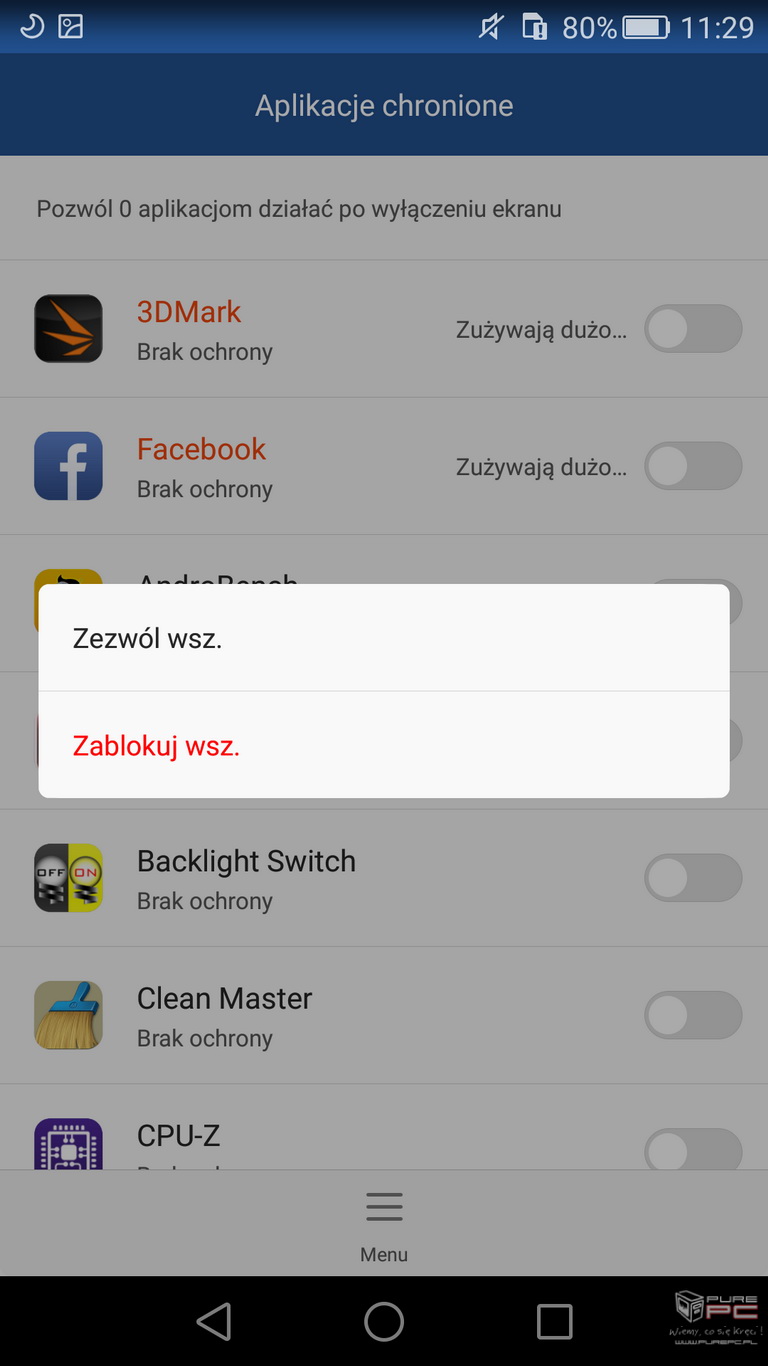Tap the Android back button
The height and width of the screenshot is (1366, 768).
tap(214, 1321)
